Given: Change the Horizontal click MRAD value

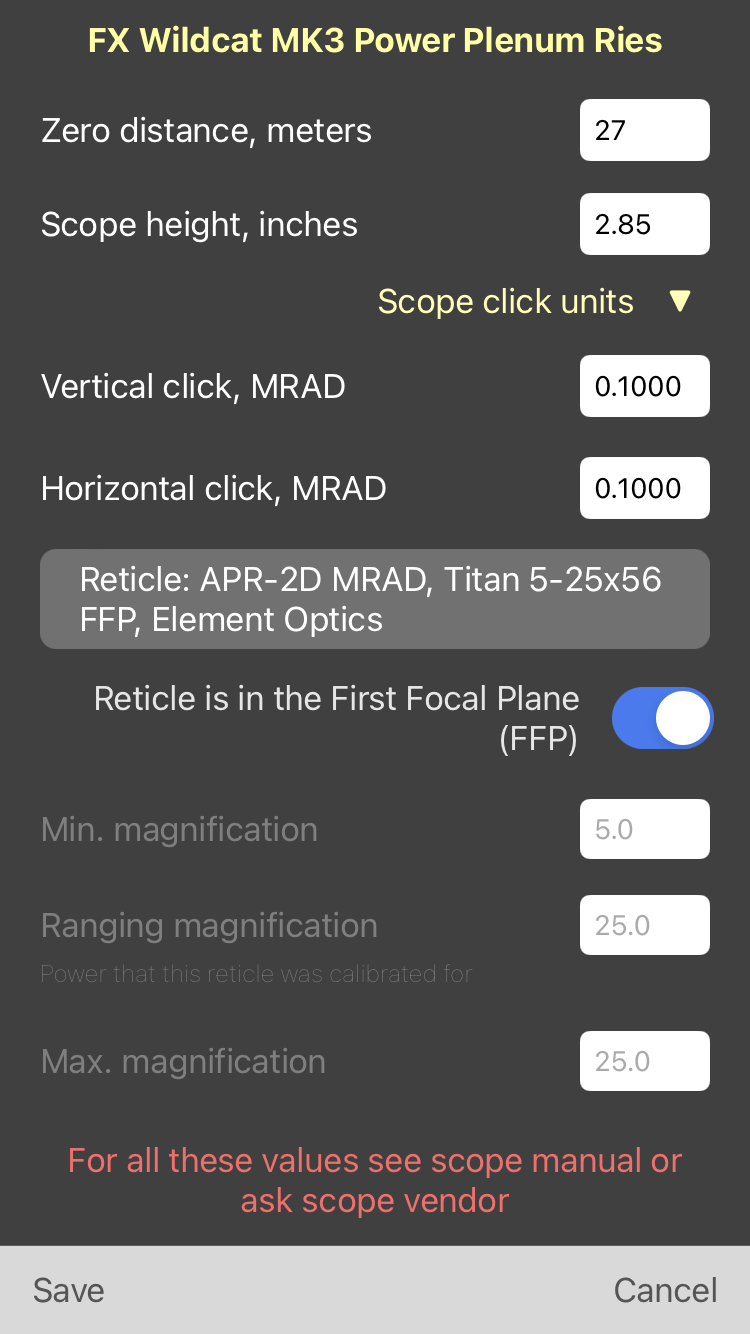Looking at the screenshot, I should 644,488.
